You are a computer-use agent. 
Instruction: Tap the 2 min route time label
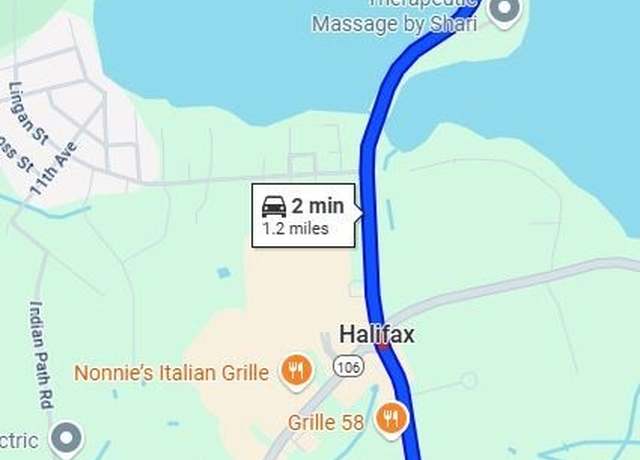(x=303, y=215)
